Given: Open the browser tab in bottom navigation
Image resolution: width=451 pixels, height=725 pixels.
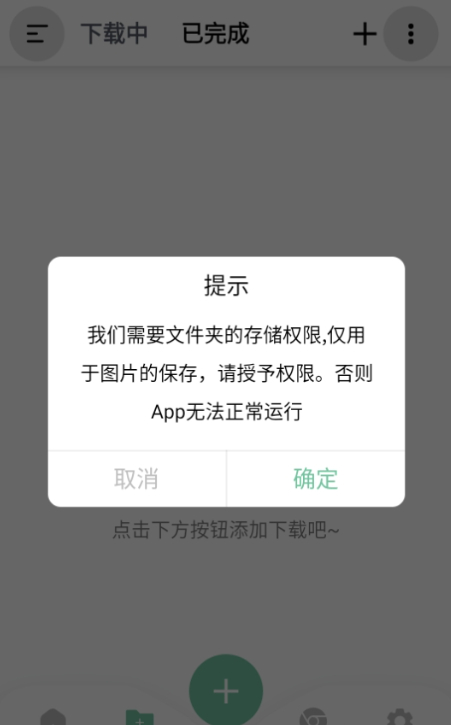Looking at the screenshot, I should [x=313, y=718].
